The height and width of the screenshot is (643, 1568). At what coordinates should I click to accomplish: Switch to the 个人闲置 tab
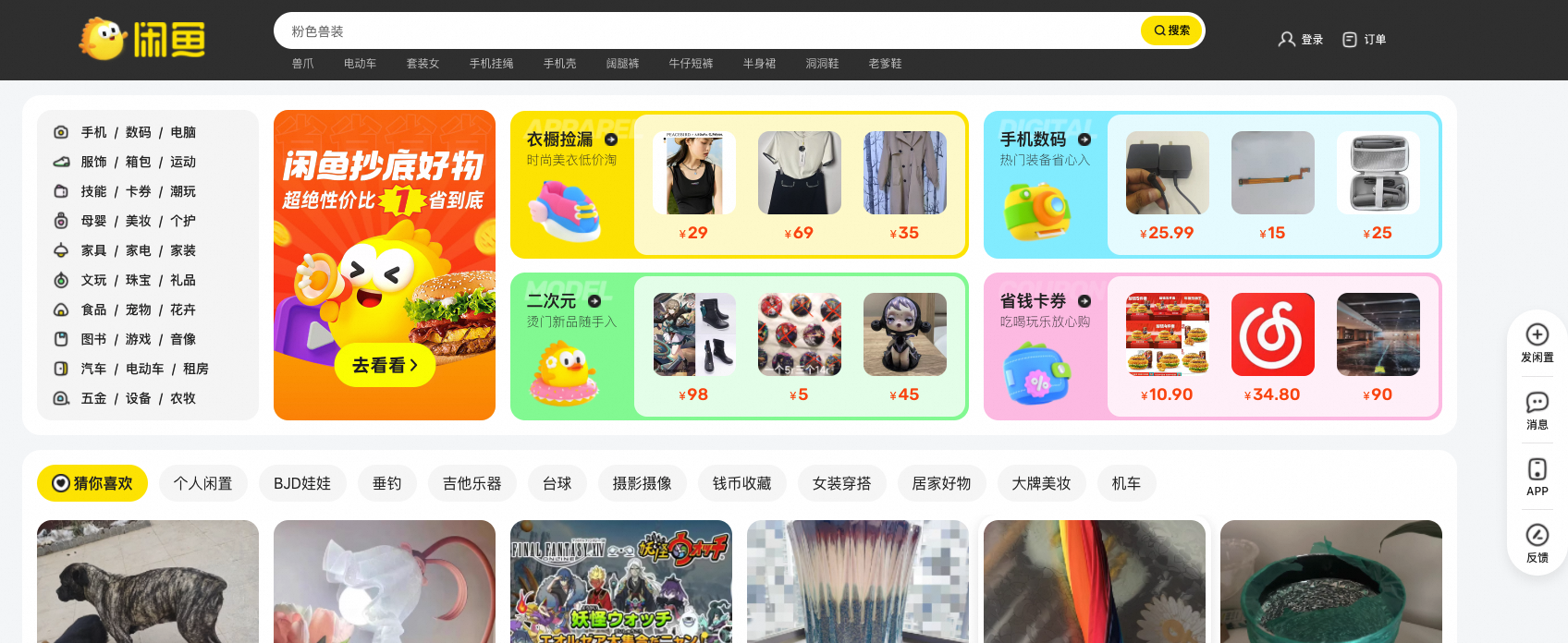coord(202,483)
